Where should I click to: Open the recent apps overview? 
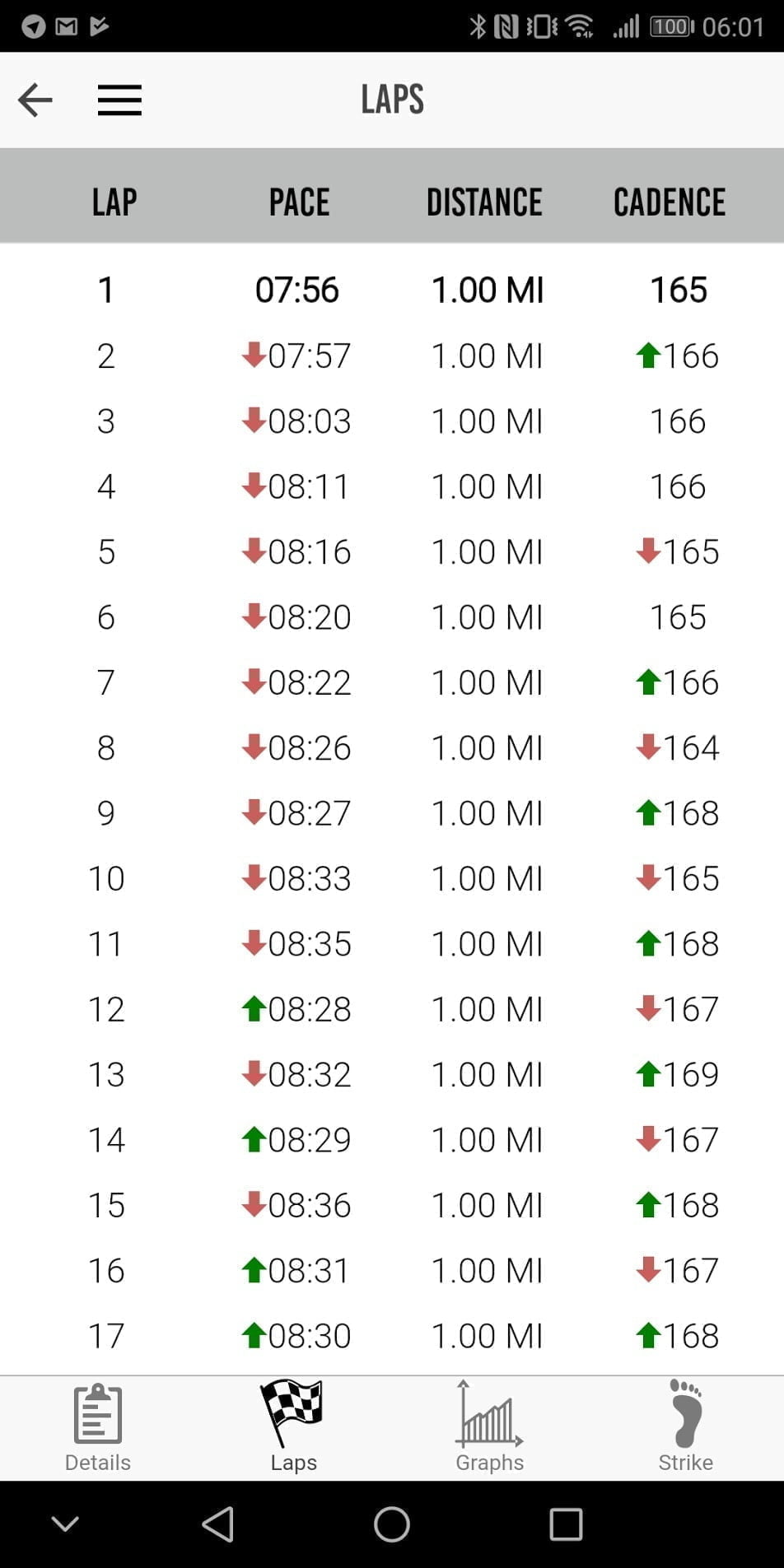tap(566, 1524)
